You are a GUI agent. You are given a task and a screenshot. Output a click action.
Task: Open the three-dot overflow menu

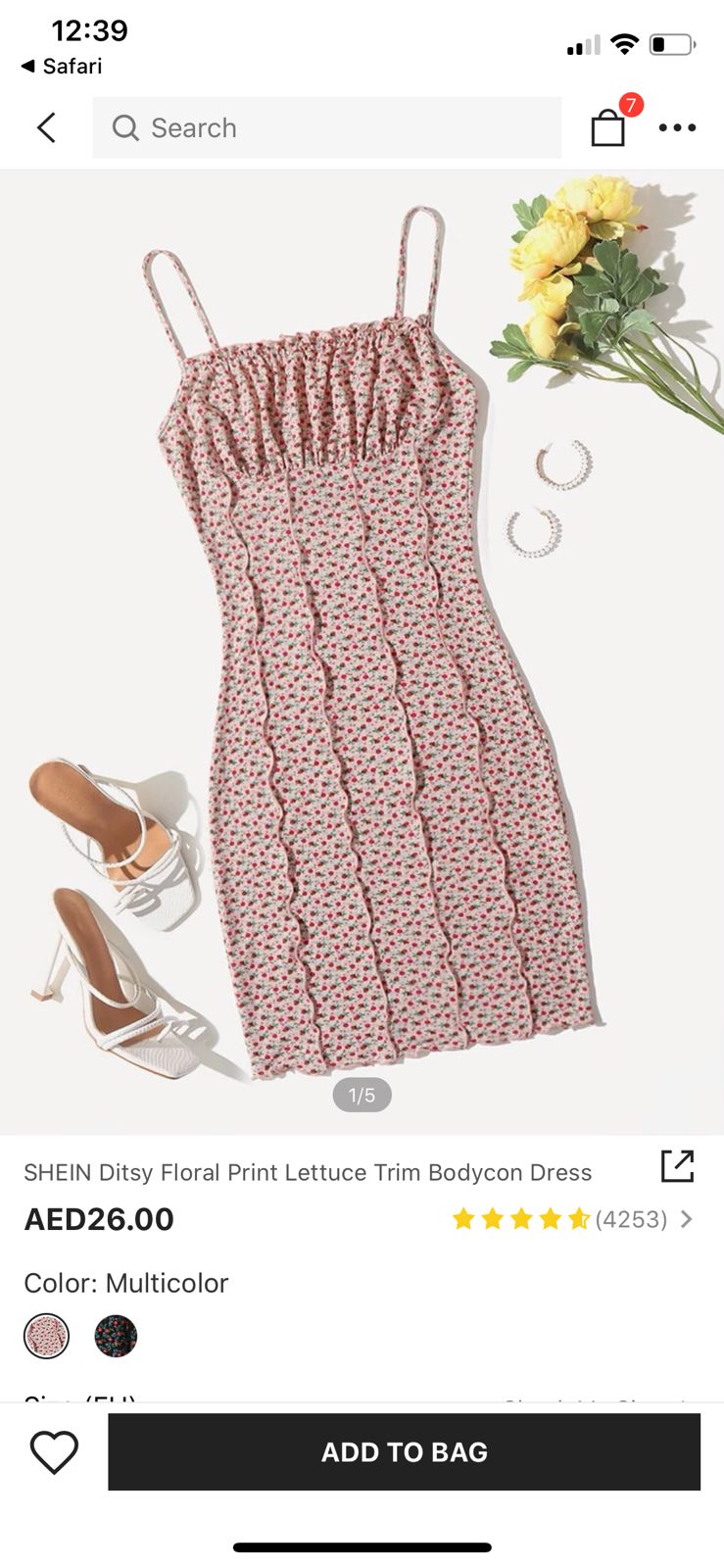(677, 127)
